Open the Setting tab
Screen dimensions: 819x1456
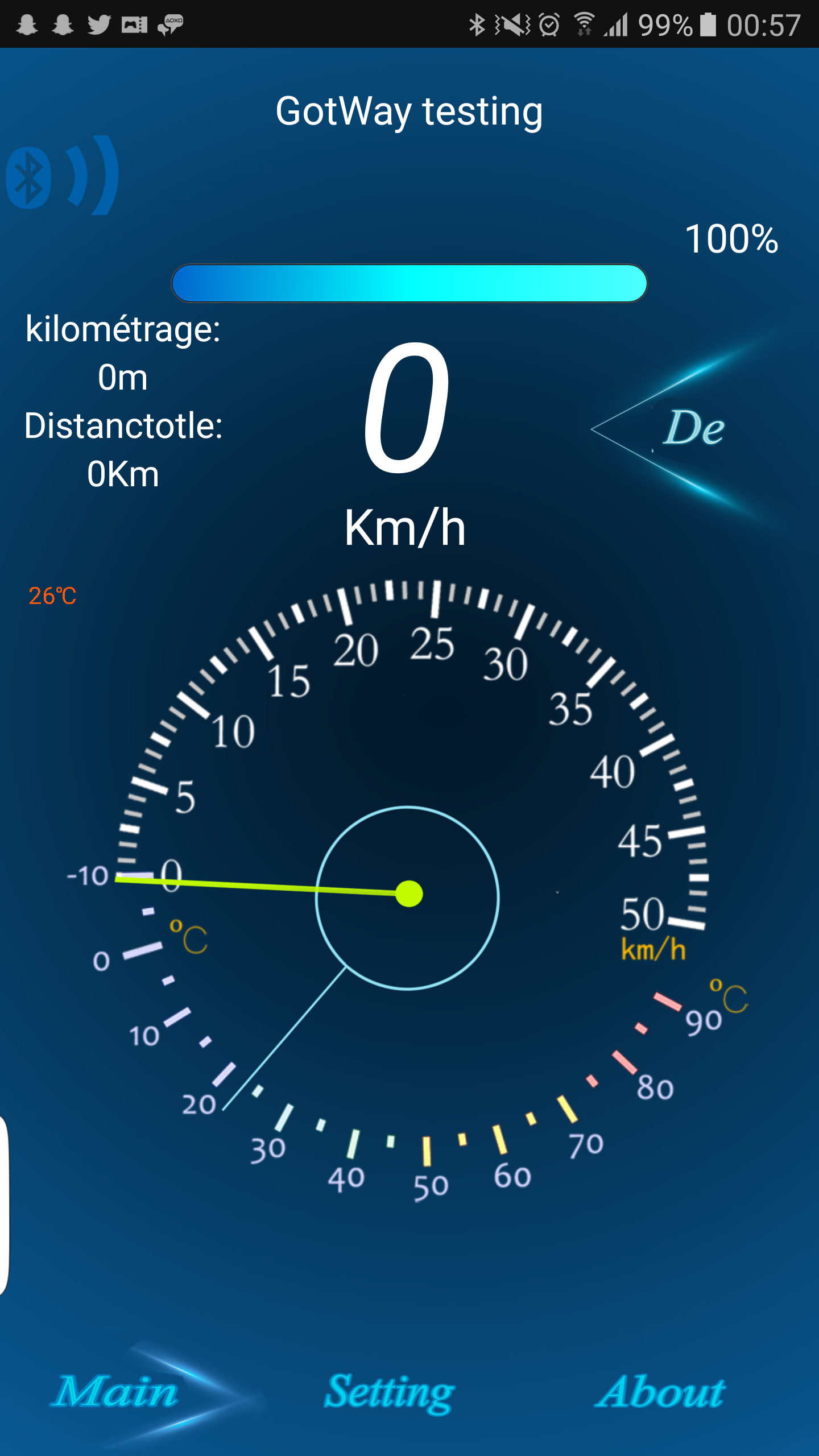point(389,1393)
